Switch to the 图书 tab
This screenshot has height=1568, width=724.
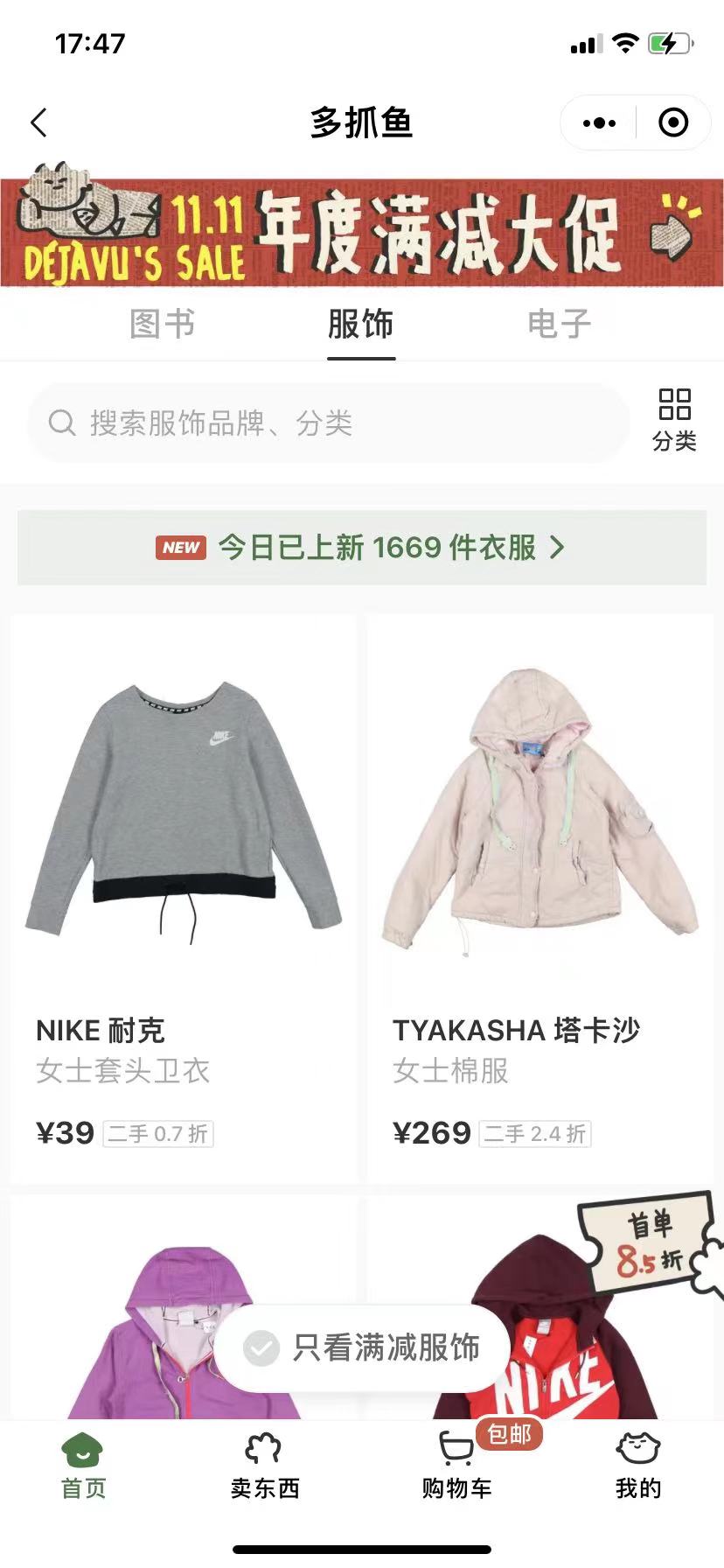pos(163,325)
